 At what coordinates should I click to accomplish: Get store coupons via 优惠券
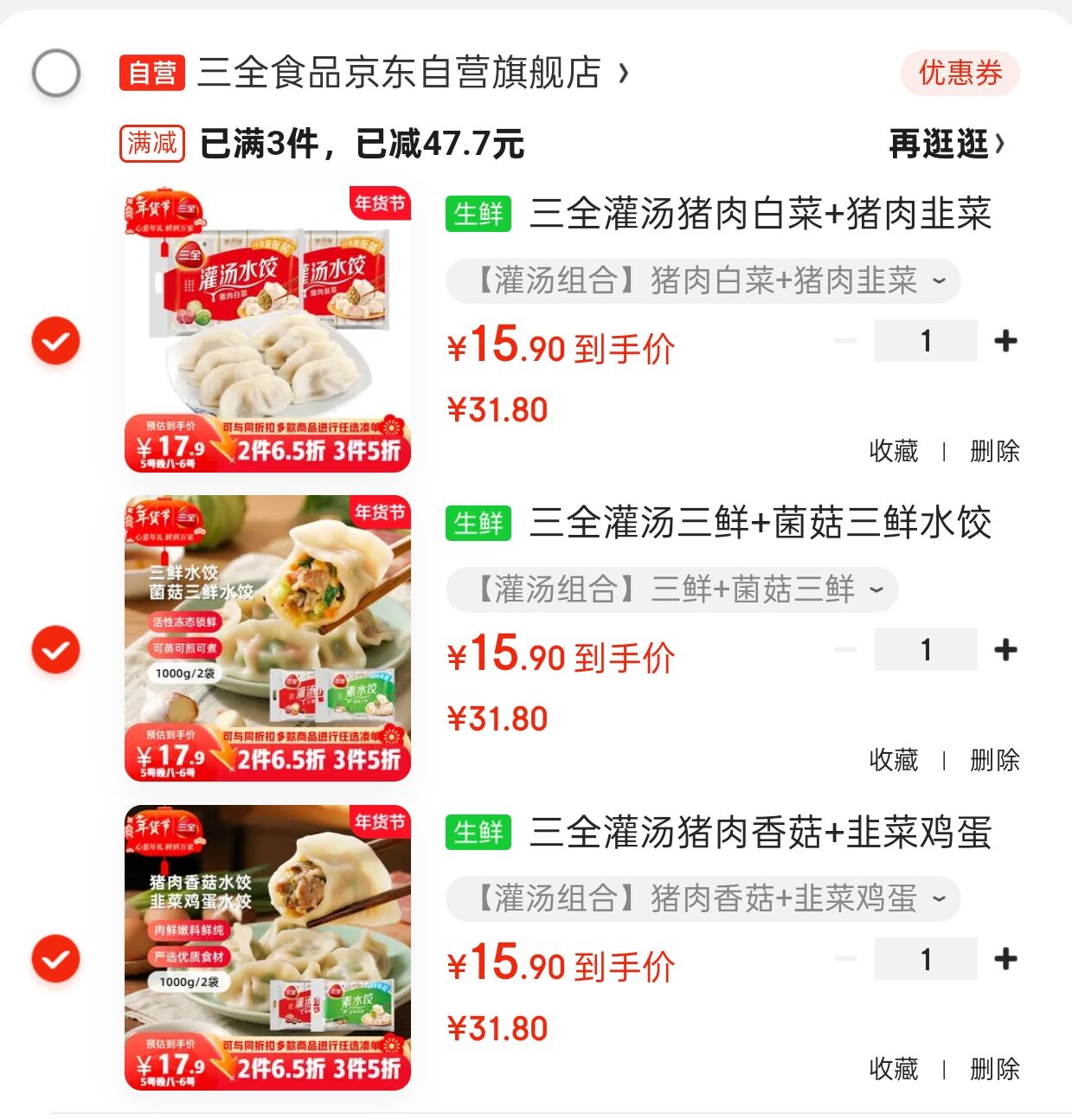pos(960,73)
